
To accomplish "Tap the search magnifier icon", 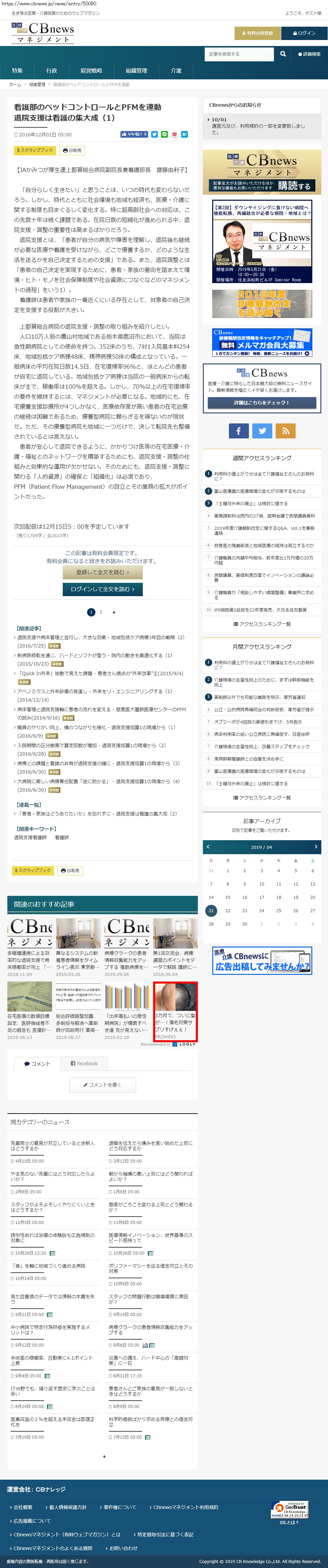I will coord(283,54).
